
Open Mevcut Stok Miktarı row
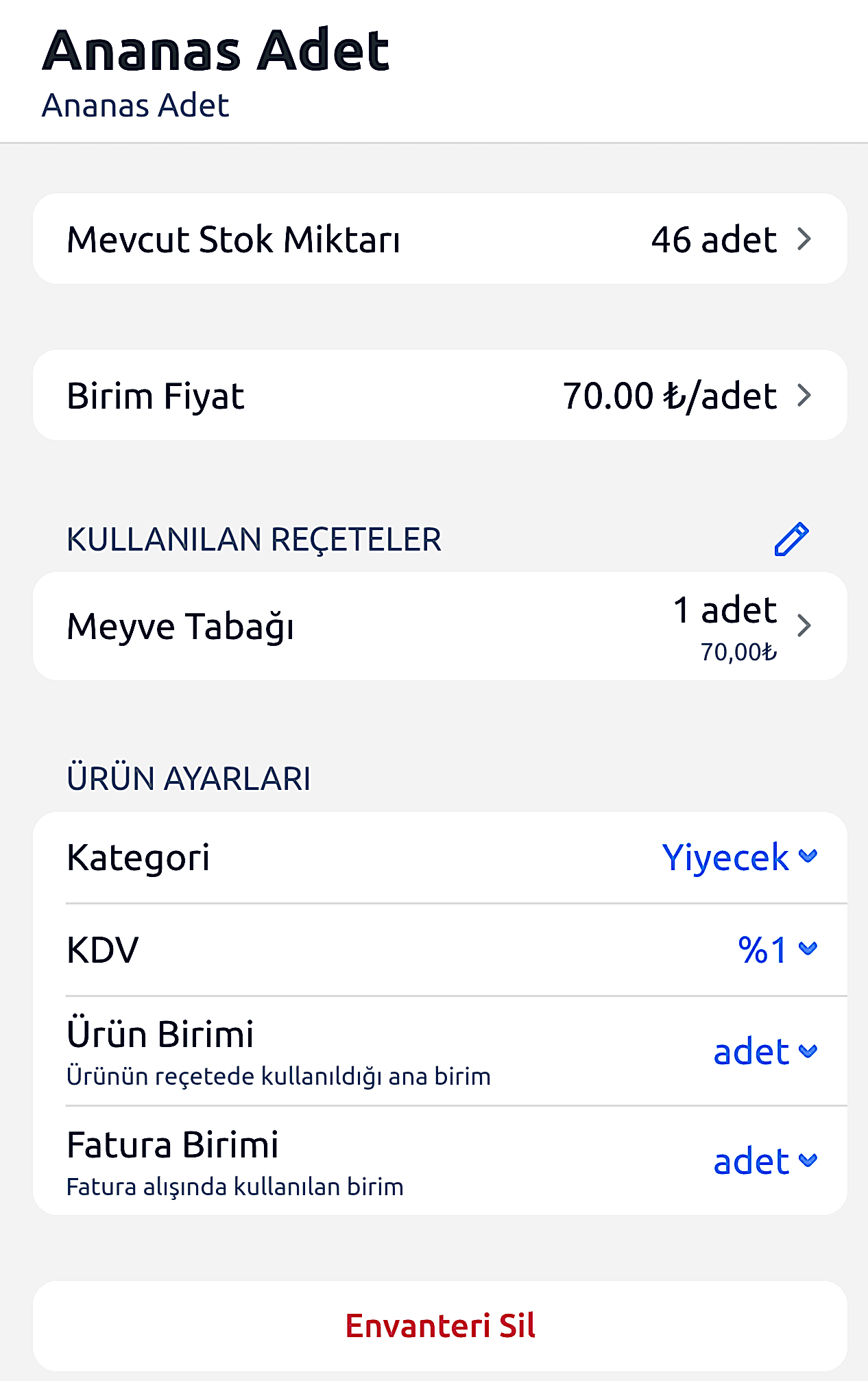[x=439, y=239]
